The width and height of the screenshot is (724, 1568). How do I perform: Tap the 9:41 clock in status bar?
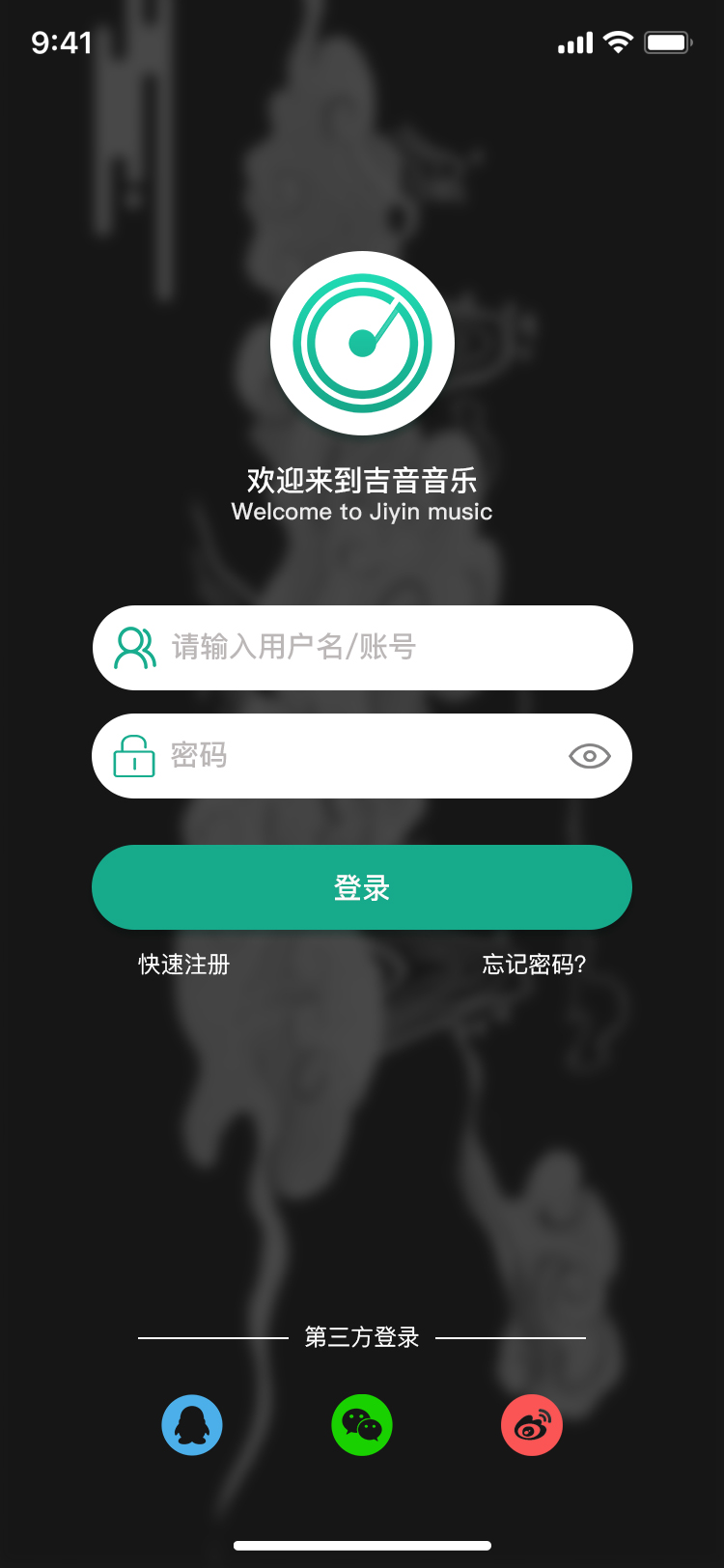pos(63,42)
